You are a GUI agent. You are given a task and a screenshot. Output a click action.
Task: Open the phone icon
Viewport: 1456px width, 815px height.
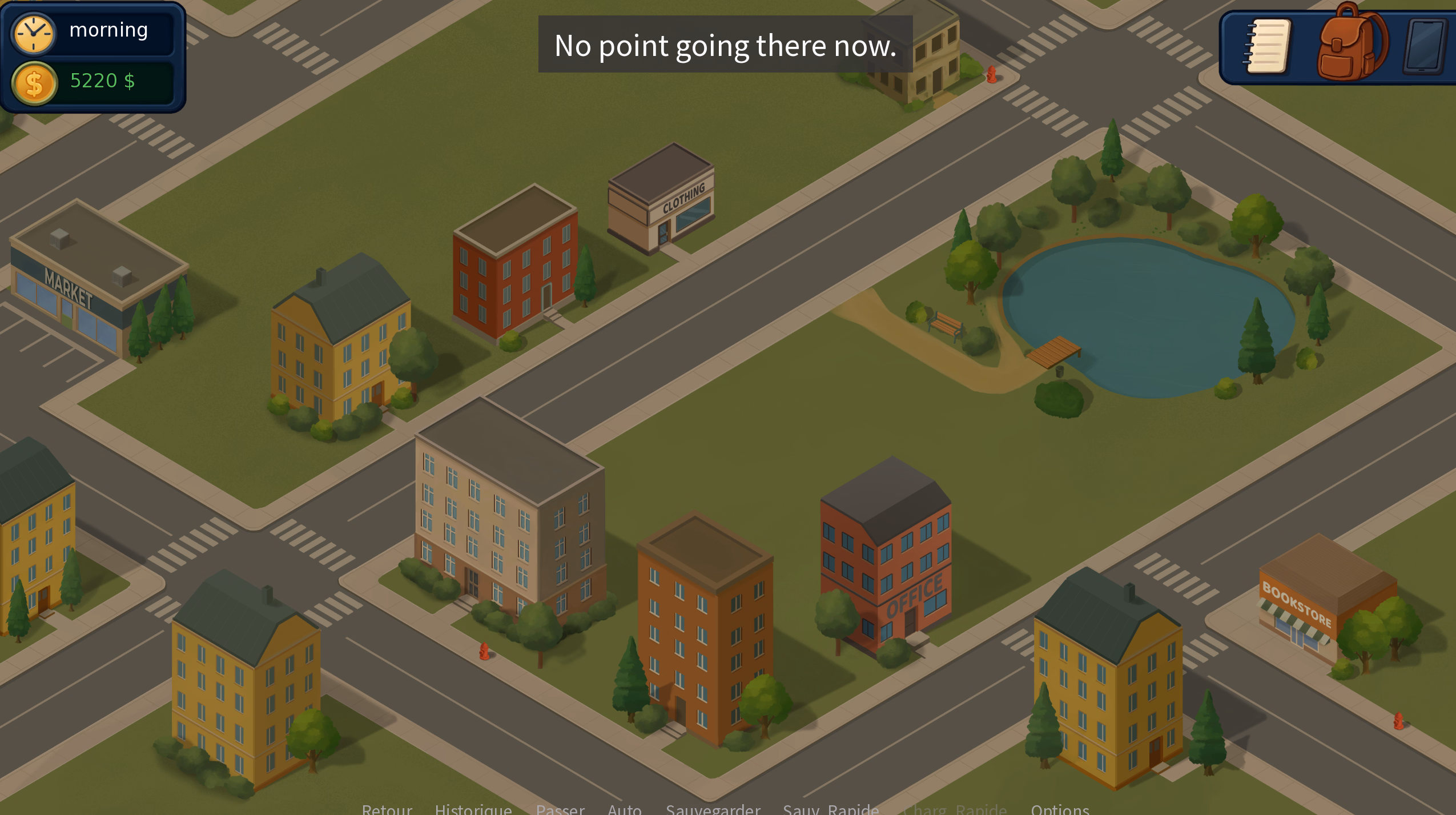click(x=1426, y=47)
